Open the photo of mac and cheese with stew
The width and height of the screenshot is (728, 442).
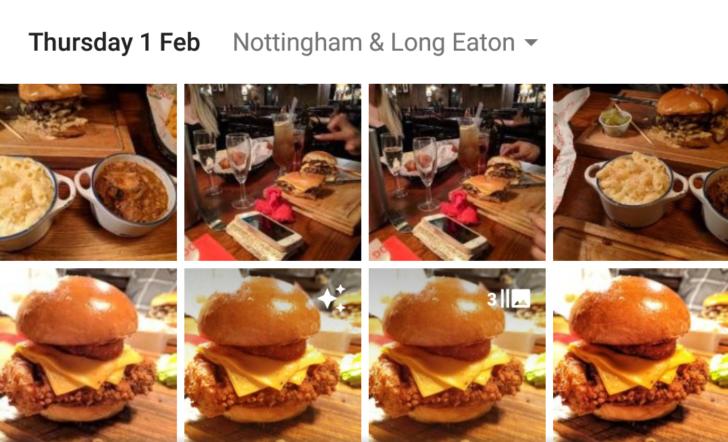click(88, 172)
